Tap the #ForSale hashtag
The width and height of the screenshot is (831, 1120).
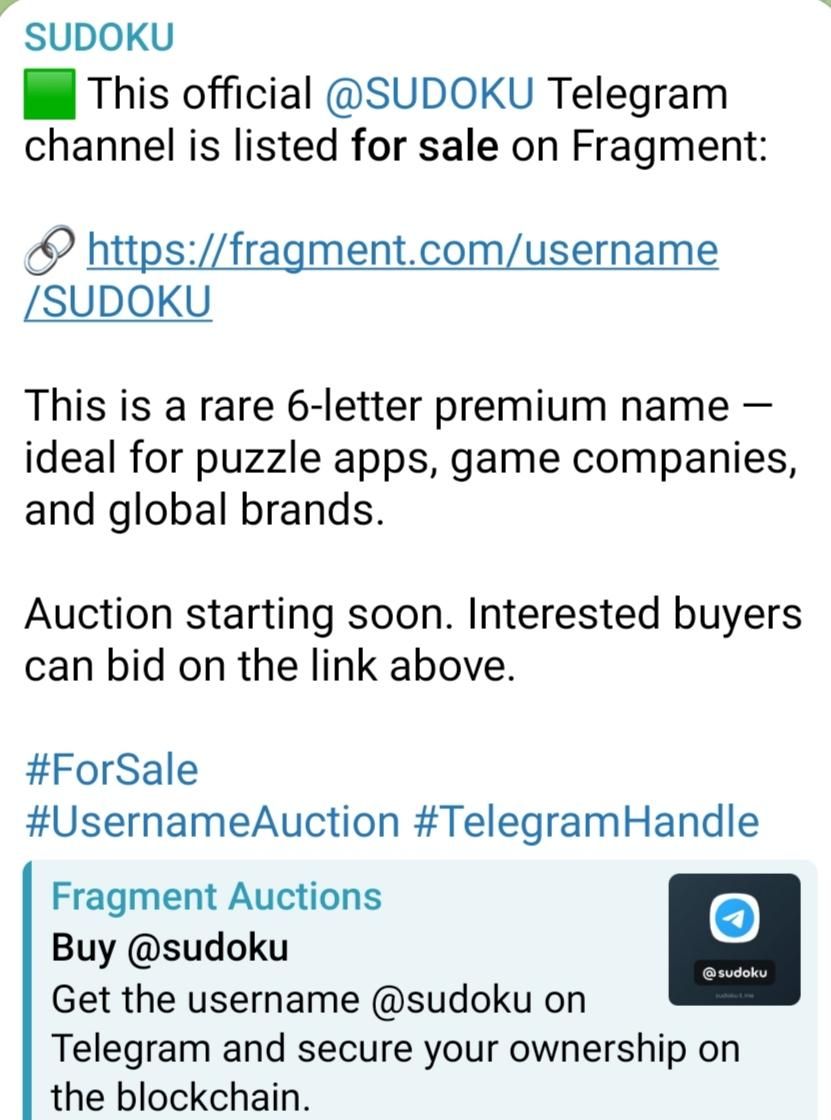tap(111, 770)
